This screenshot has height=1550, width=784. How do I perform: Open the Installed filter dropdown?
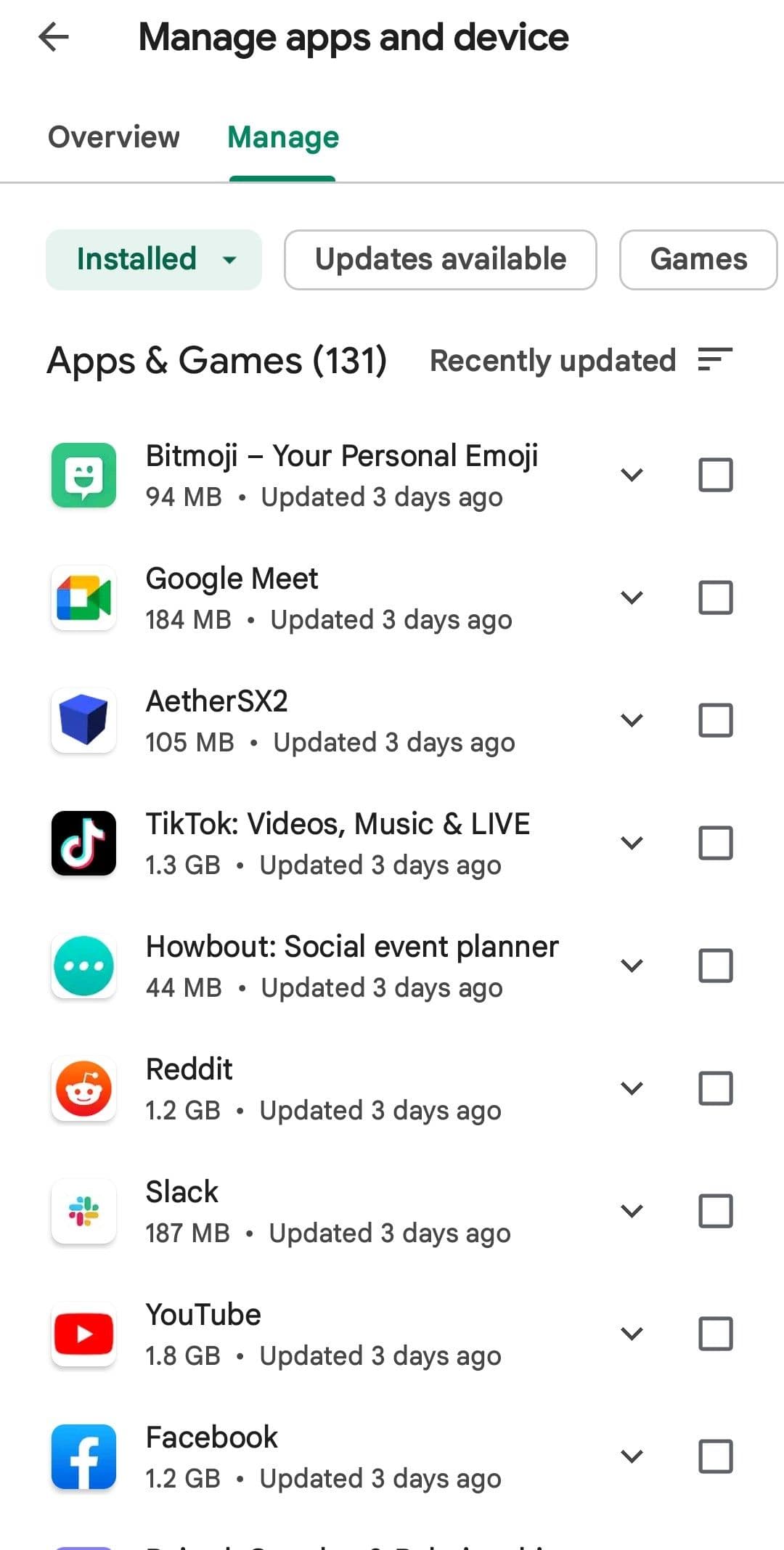coord(154,259)
